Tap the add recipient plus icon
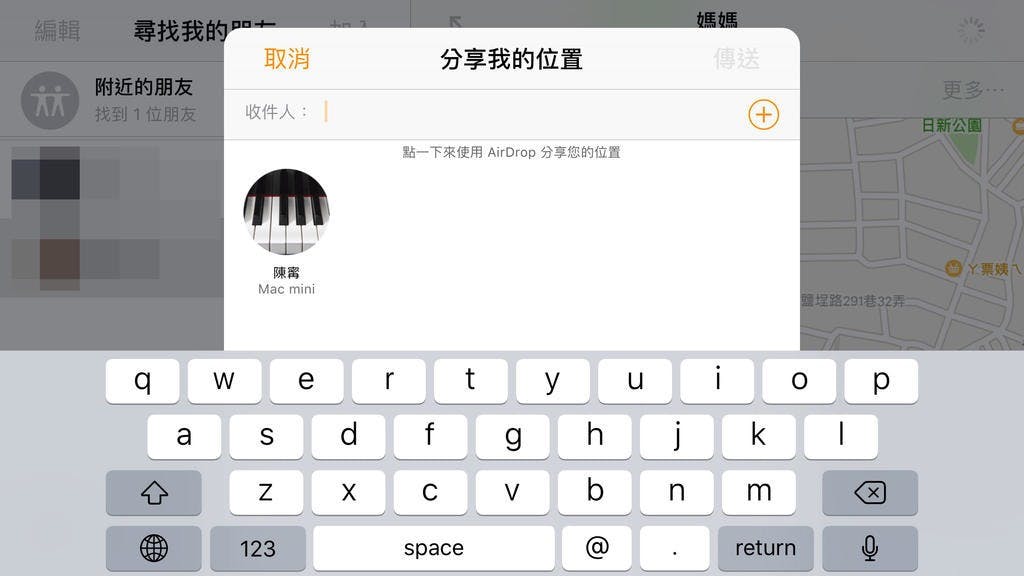Viewport: 1024px width, 576px height. (763, 114)
